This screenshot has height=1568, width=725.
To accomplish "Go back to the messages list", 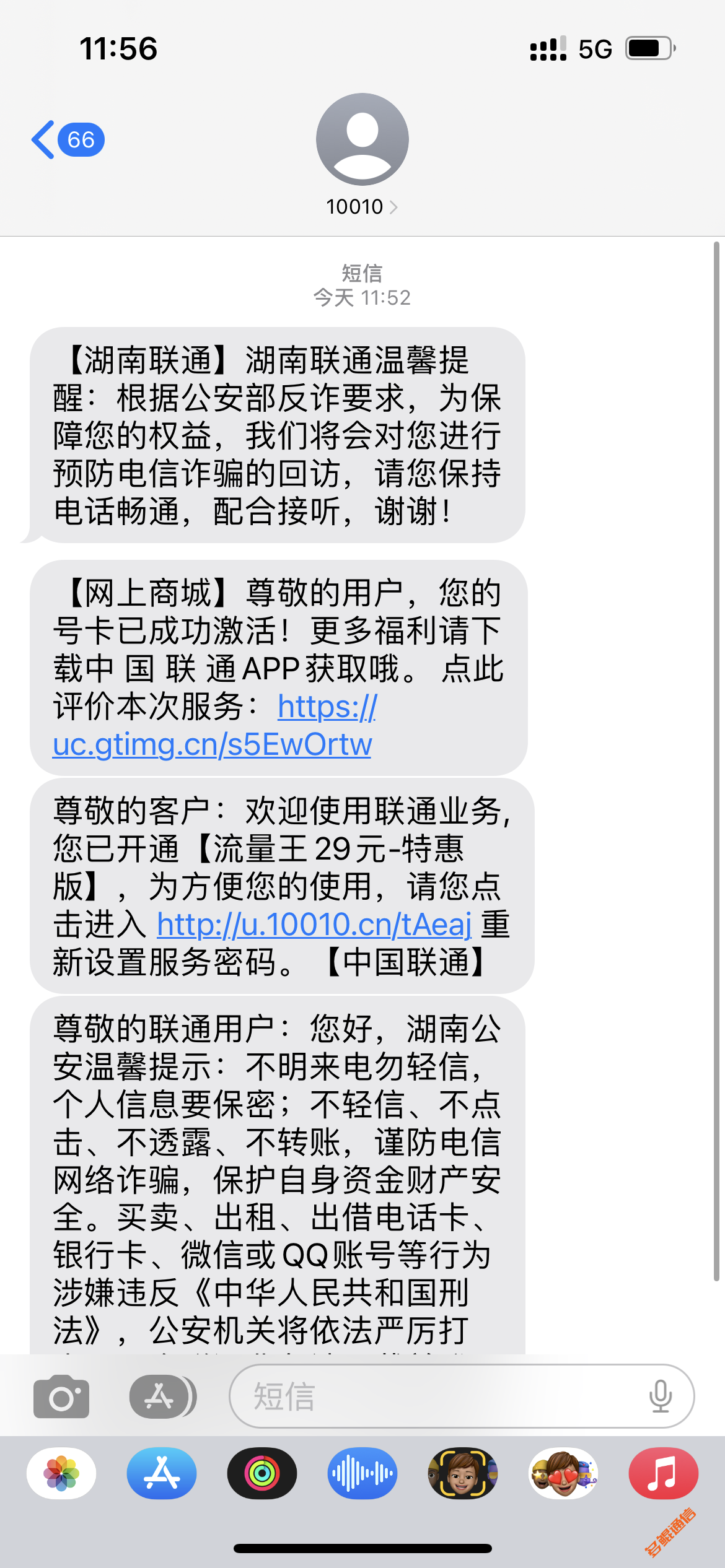I will pos(67,140).
